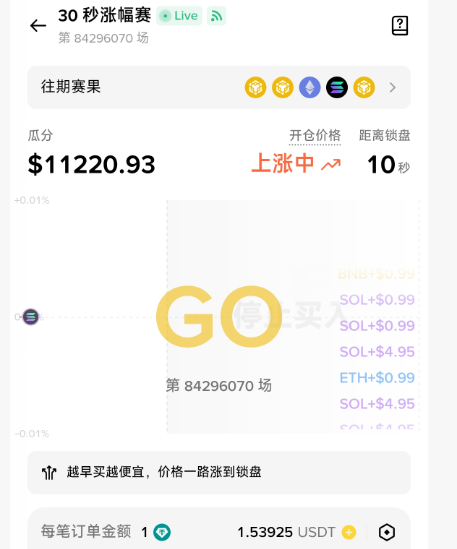Tap the yellow plus to add USDT
Screen dimensions: 457x549
coord(349,532)
